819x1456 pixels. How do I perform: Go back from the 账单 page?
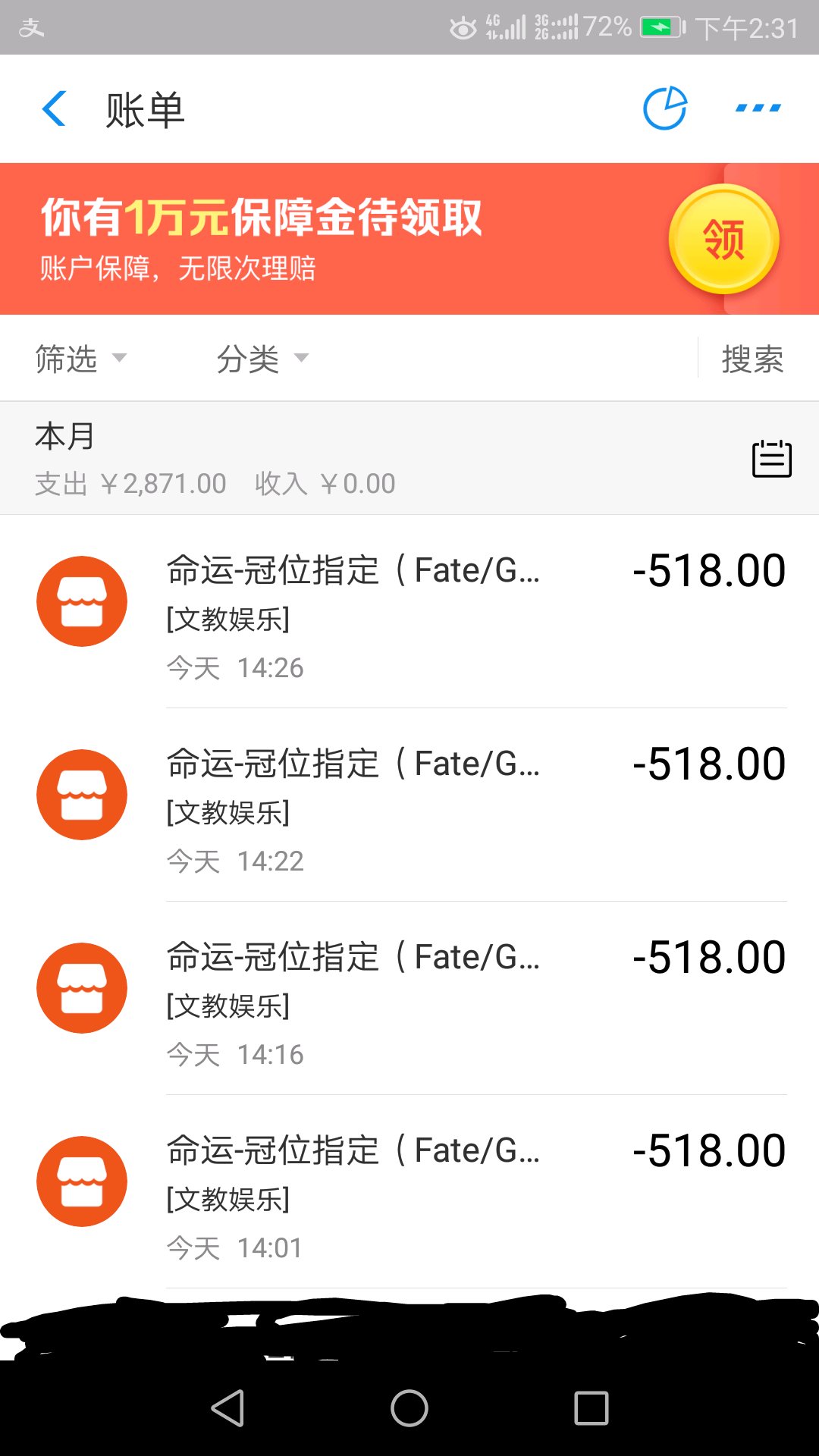55,108
